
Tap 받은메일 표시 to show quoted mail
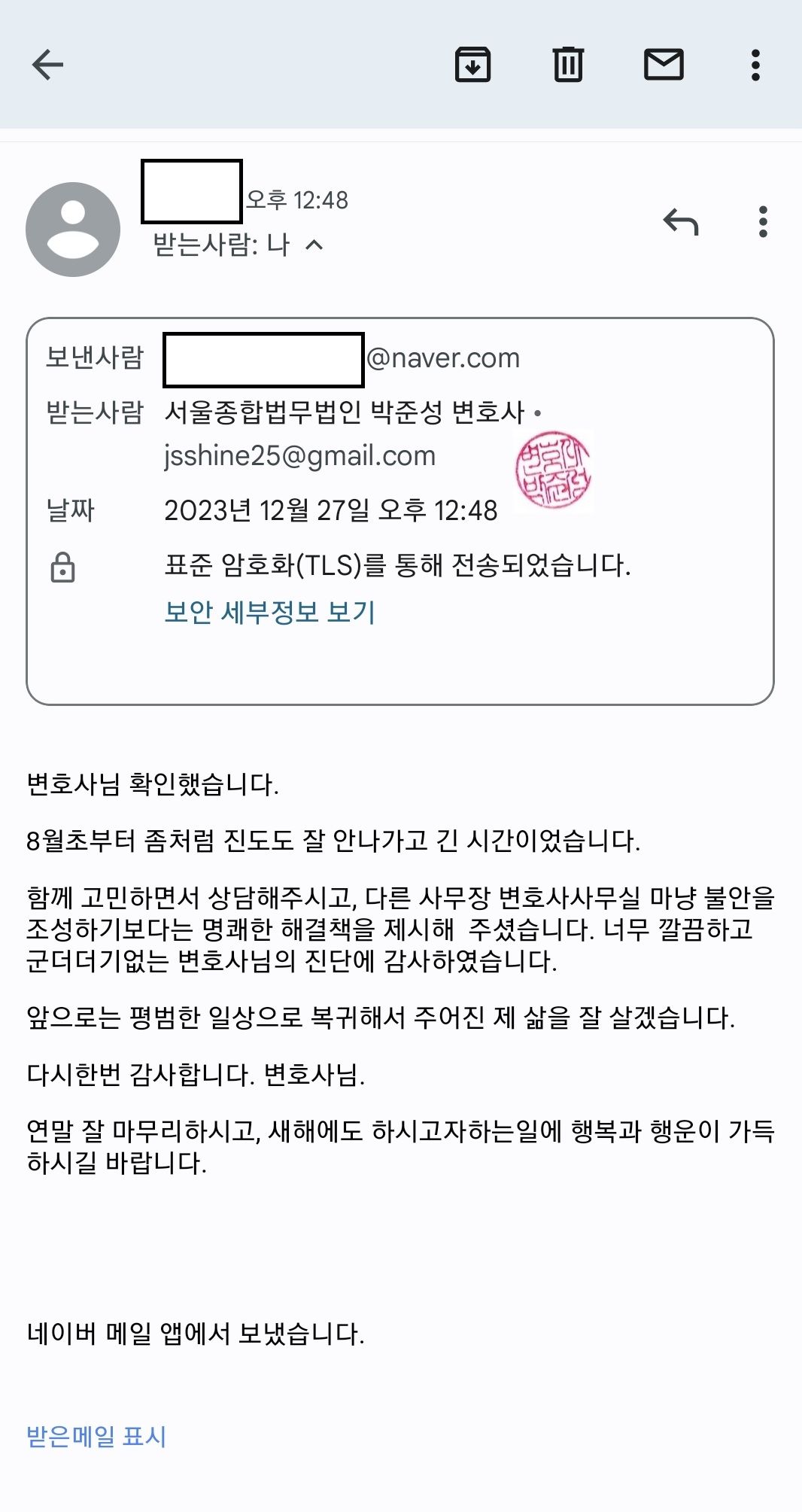(x=96, y=1436)
